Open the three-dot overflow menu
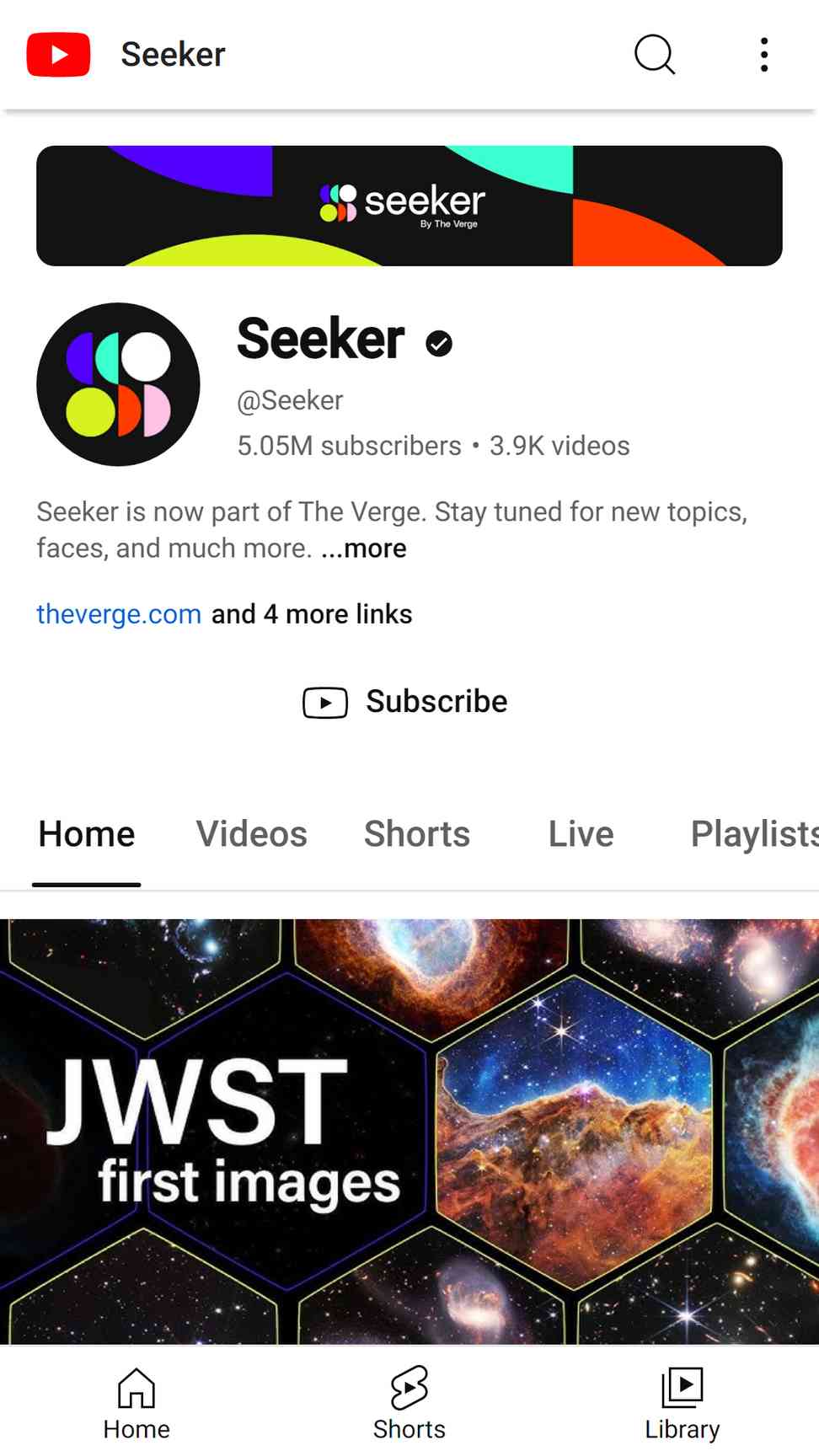Image resolution: width=819 pixels, height=1456 pixels. pos(764,55)
